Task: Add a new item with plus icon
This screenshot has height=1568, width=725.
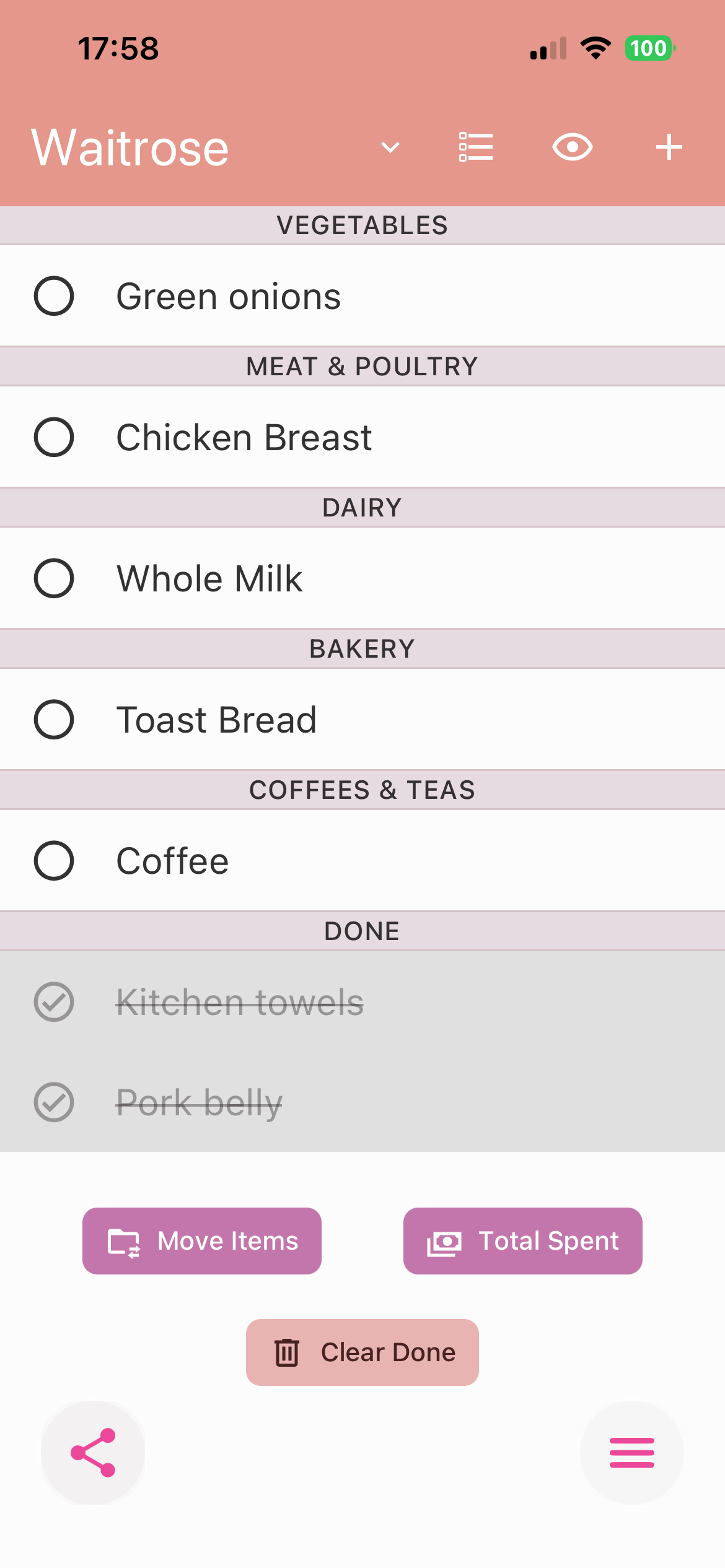Action: point(669,147)
